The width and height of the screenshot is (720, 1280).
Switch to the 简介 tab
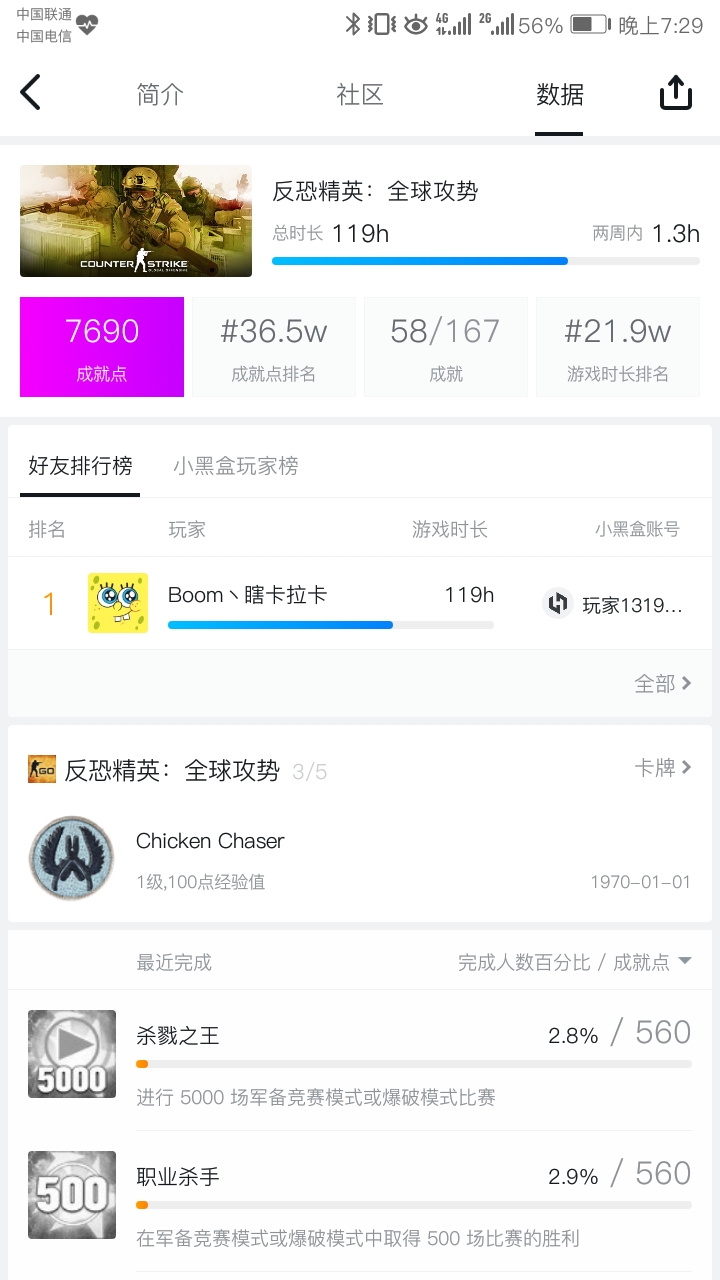[160, 95]
